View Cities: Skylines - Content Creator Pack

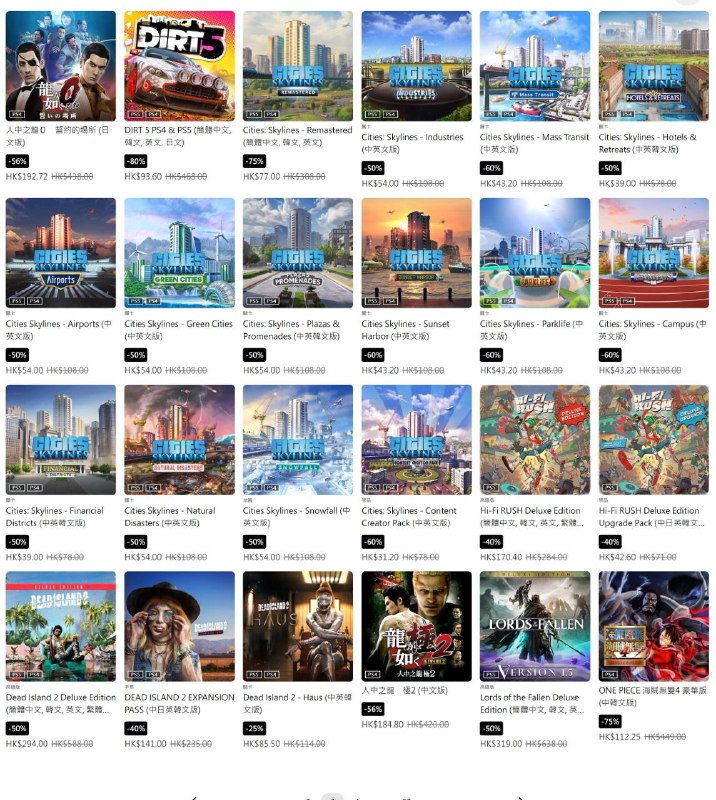(x=416, y=439)
